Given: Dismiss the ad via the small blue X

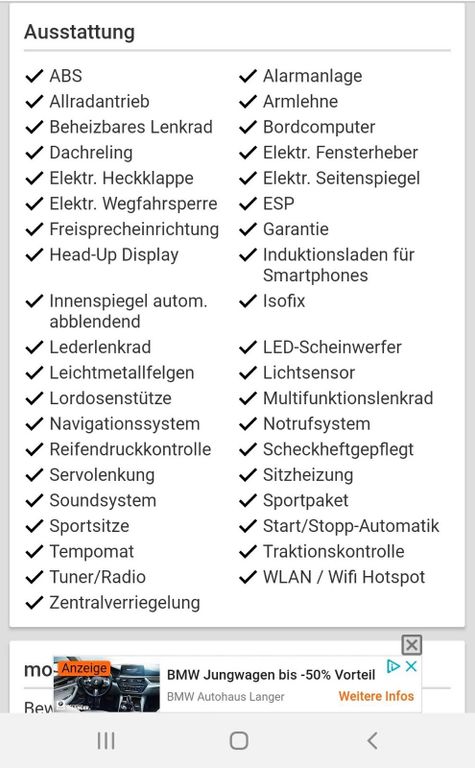Looking at the screenshot, I should [x=411, y=666].
